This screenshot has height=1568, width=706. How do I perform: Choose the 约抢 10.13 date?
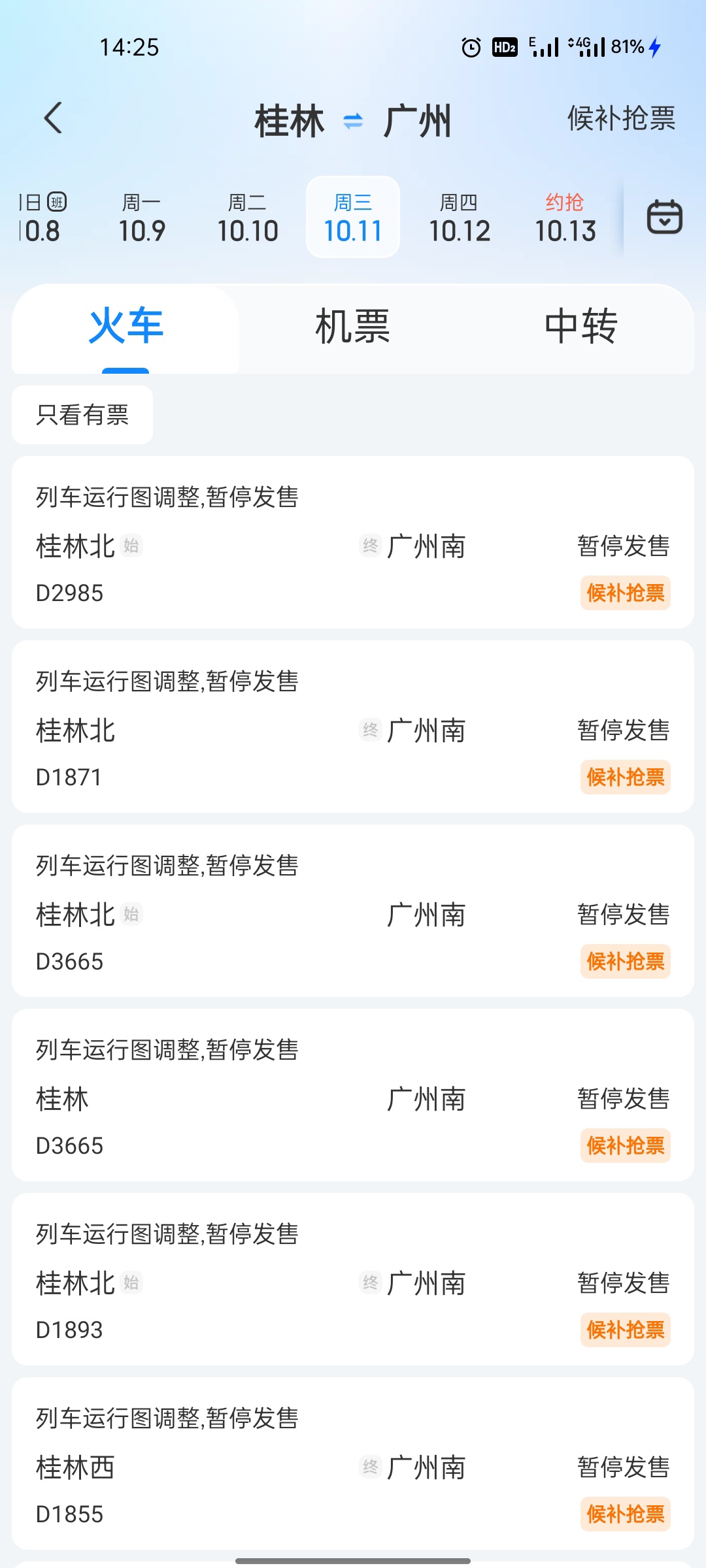click(565, 218)
